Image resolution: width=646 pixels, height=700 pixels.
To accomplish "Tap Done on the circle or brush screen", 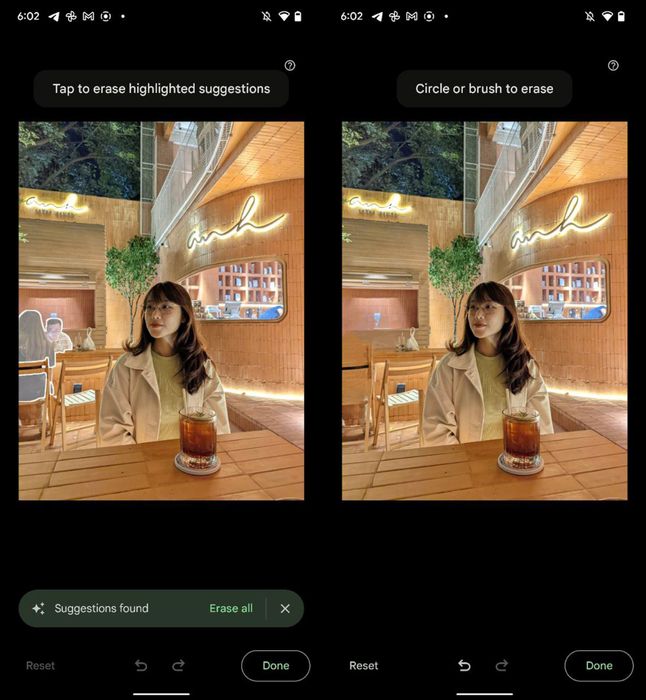I will (598, 665).
